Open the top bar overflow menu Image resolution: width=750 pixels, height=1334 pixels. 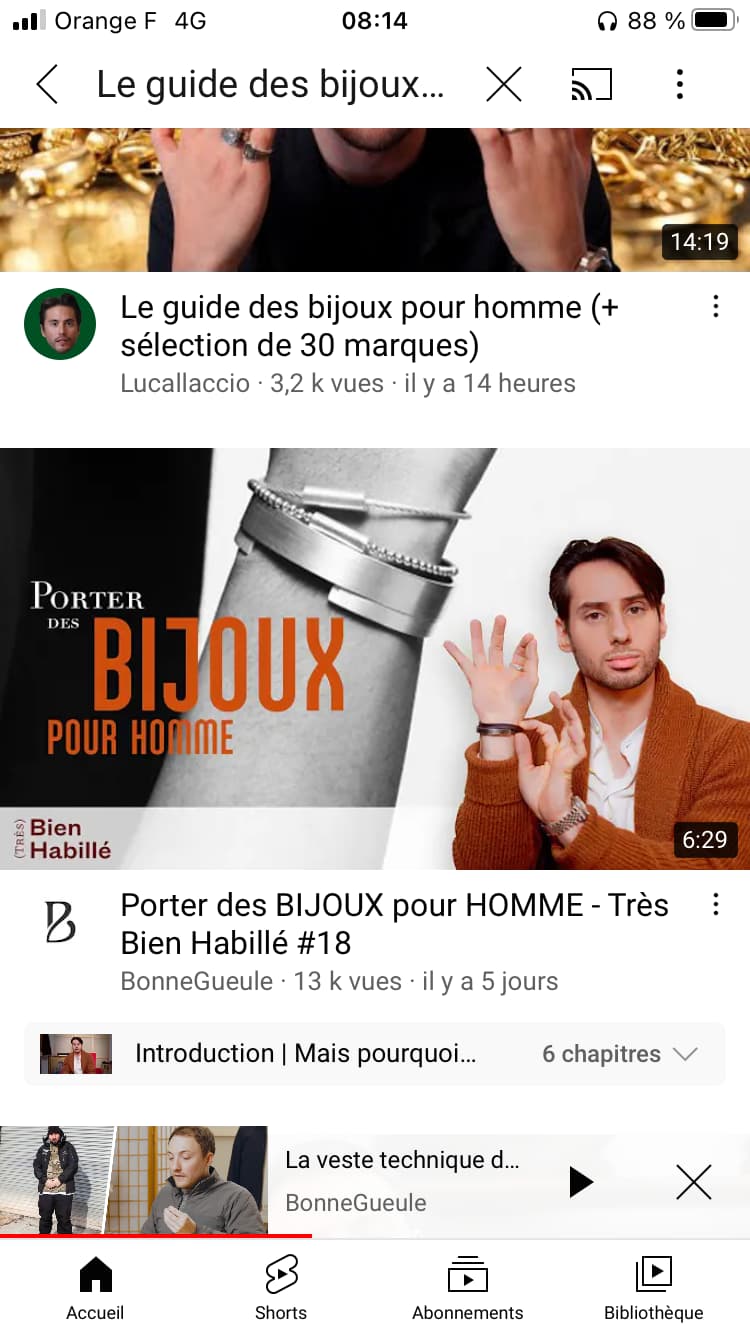pos(680,85)
